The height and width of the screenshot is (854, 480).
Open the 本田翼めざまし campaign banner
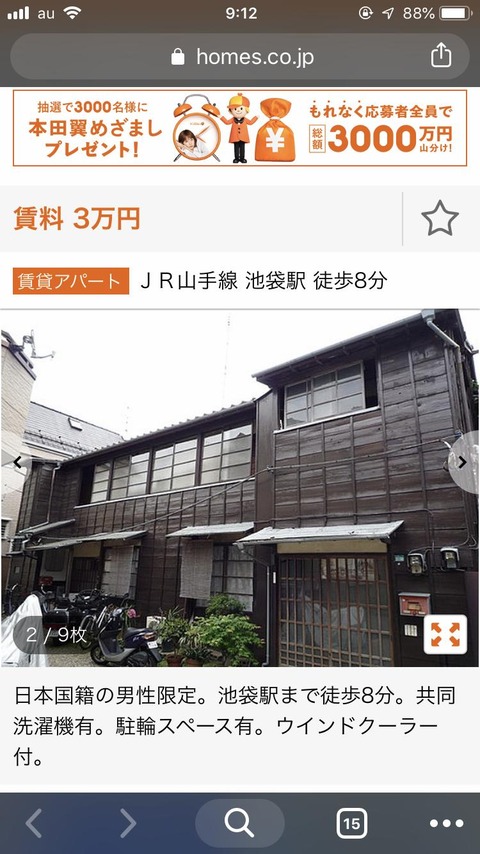pyautogui.click(x=240, y=128)
